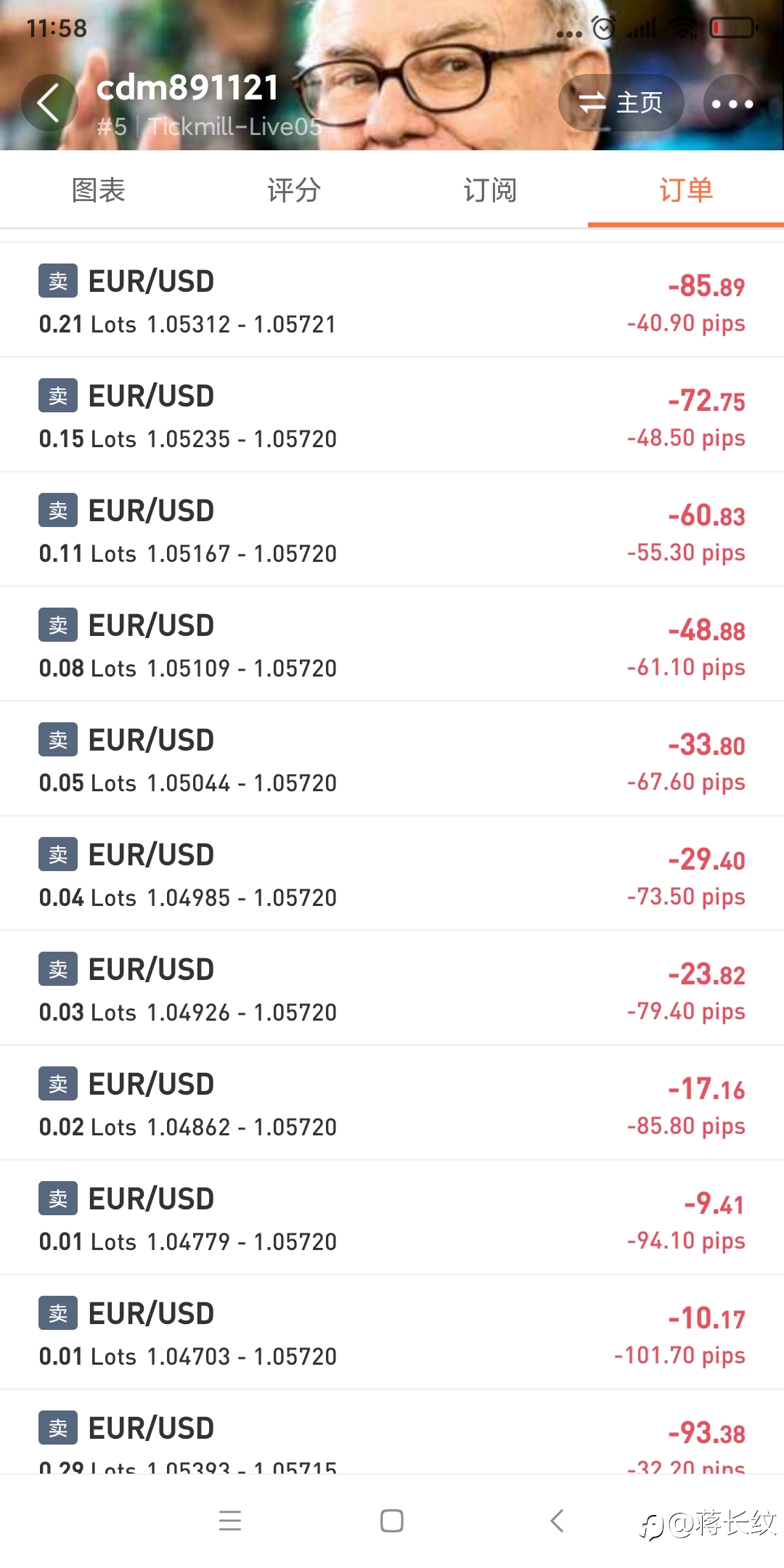View the 0.05 Lots EUR/USD order
784x1568 pixels.
click(x=392, y=759)
